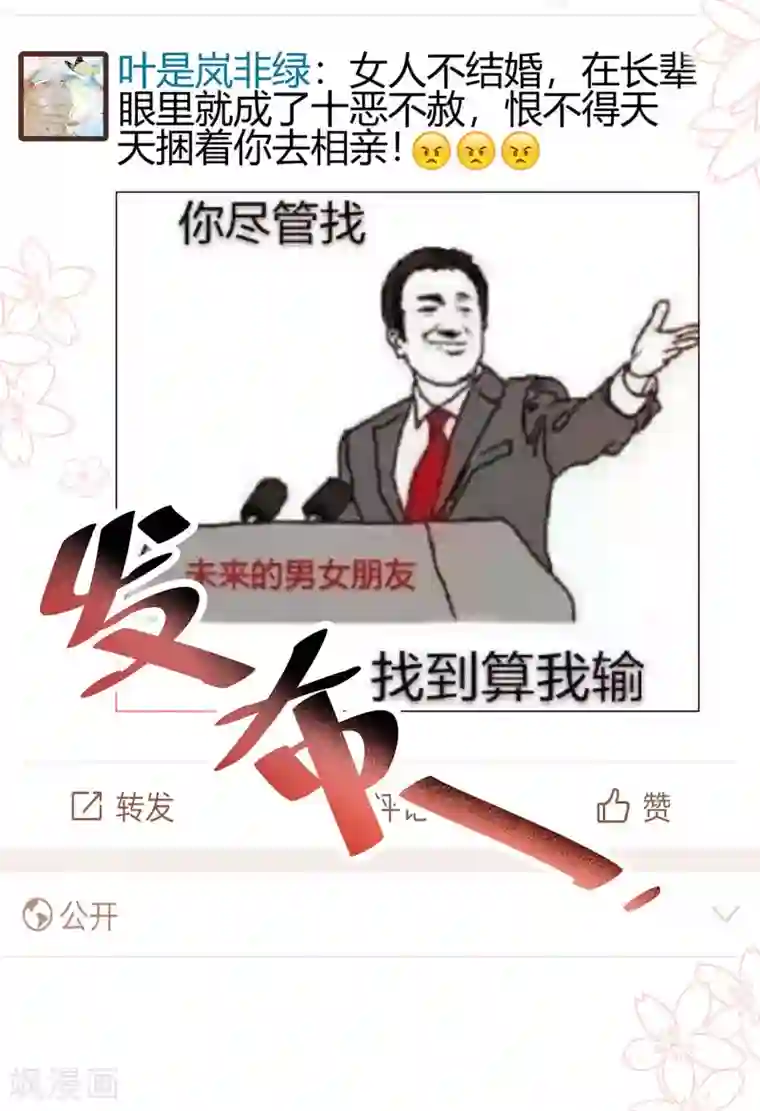This screenshot has height=1111, width=760.
Task: Click the red 未来的男女朋友 podium banner
Action: tap(303, 575)
